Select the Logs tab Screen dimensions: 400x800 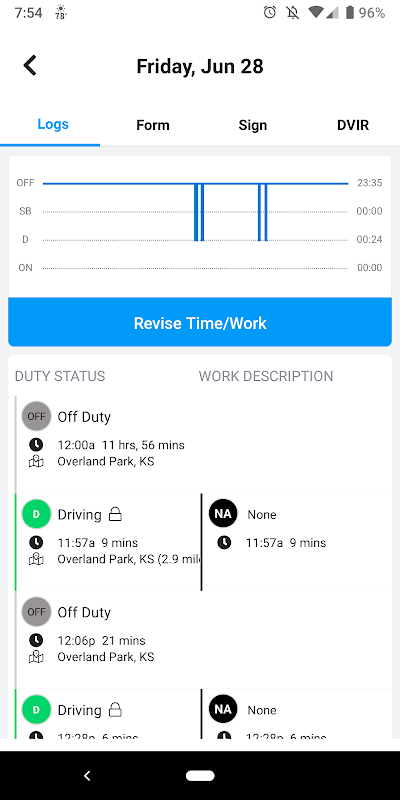tap(53, 124)
